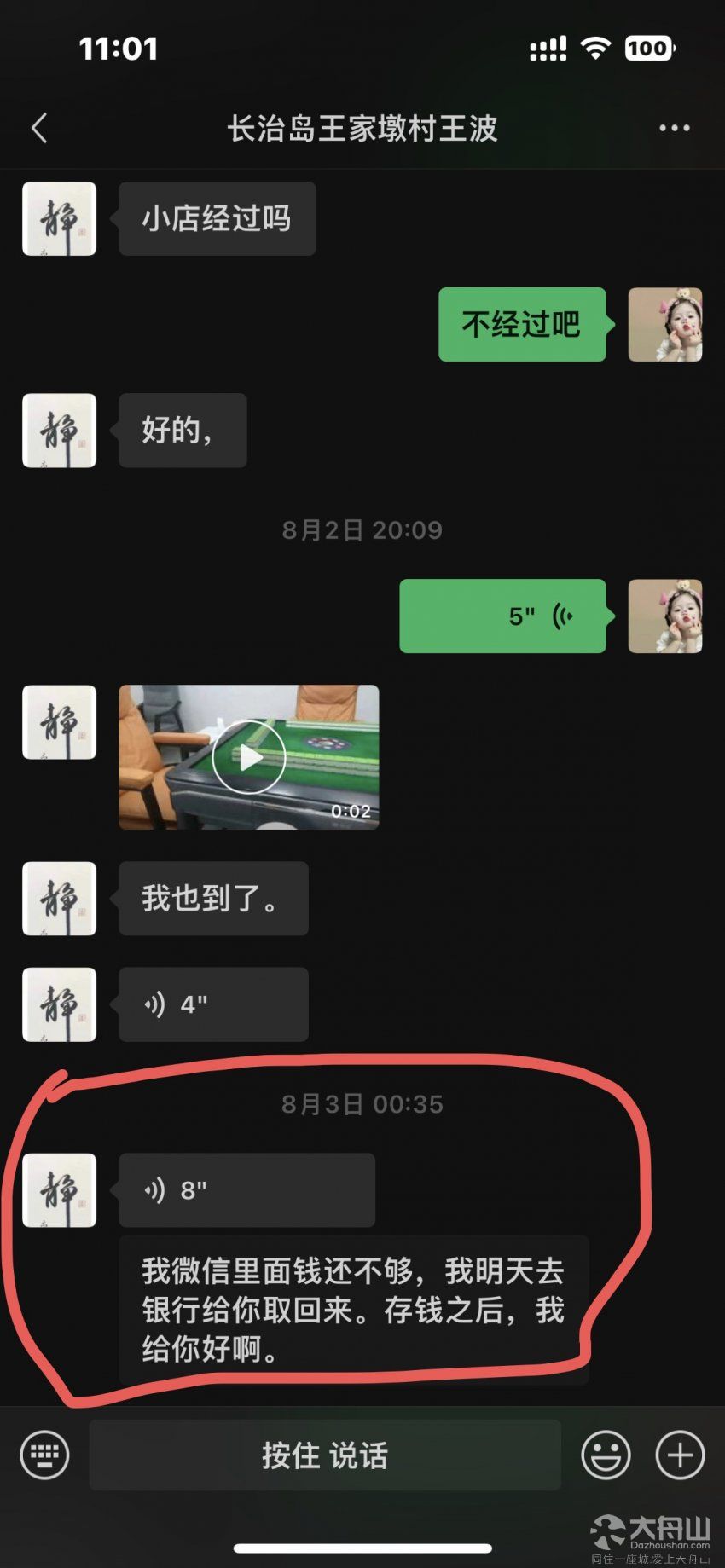This screenshot has height=1568, width=725.
Task: Switch to keyboard text input
Action: tap(44, 1455)
